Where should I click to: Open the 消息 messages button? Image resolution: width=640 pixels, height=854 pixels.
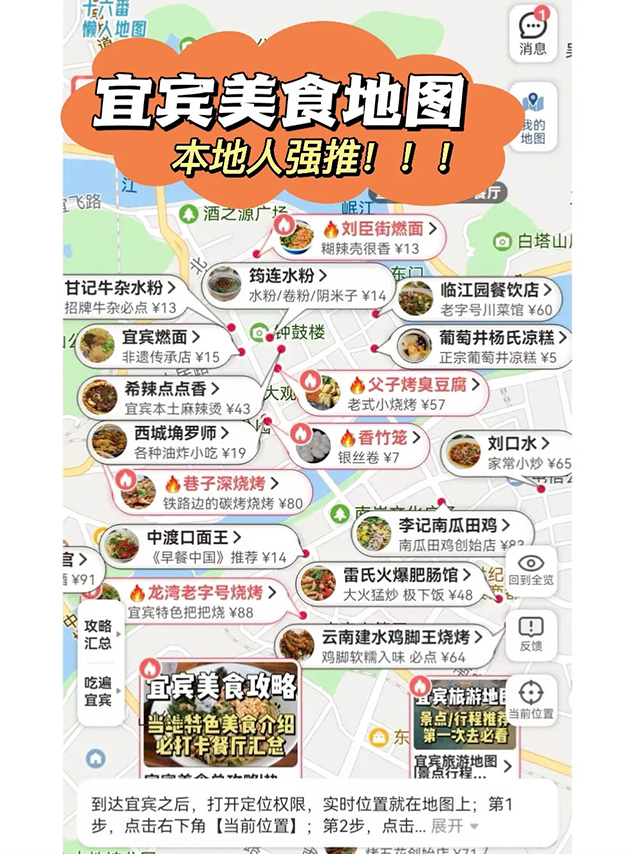click(x=531, y=32)
